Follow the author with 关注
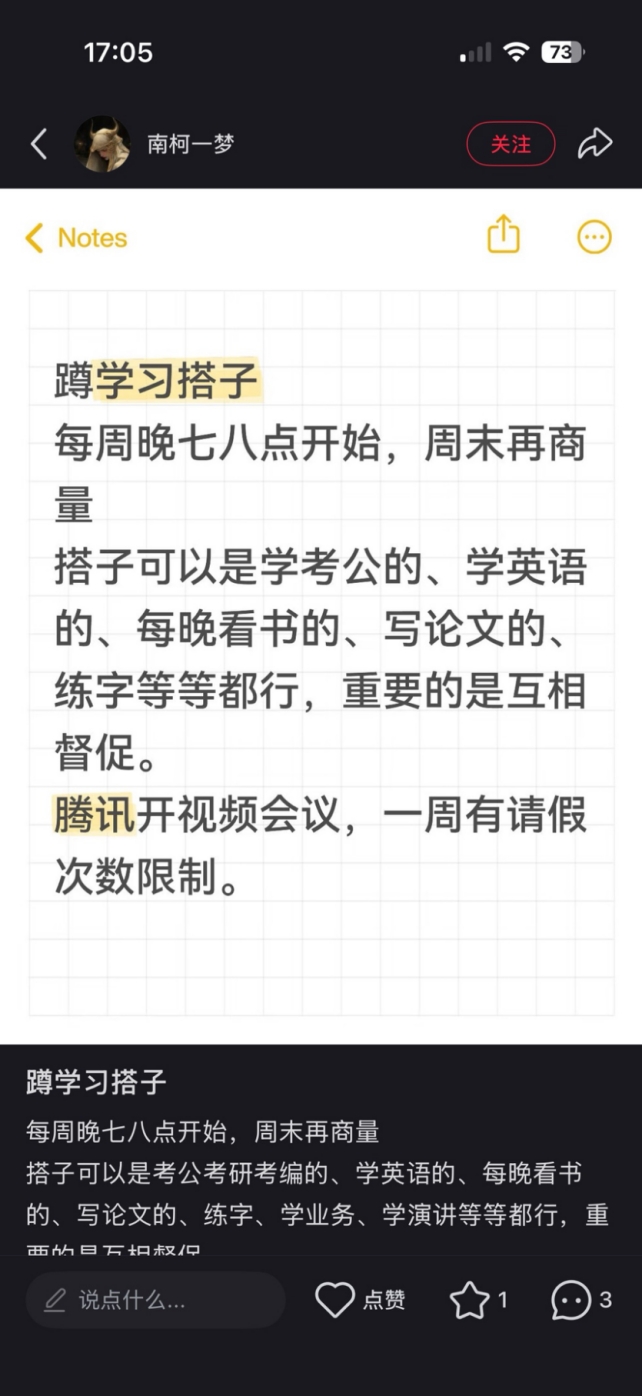This screenshot has width=642, height=1396. (510, 144)
